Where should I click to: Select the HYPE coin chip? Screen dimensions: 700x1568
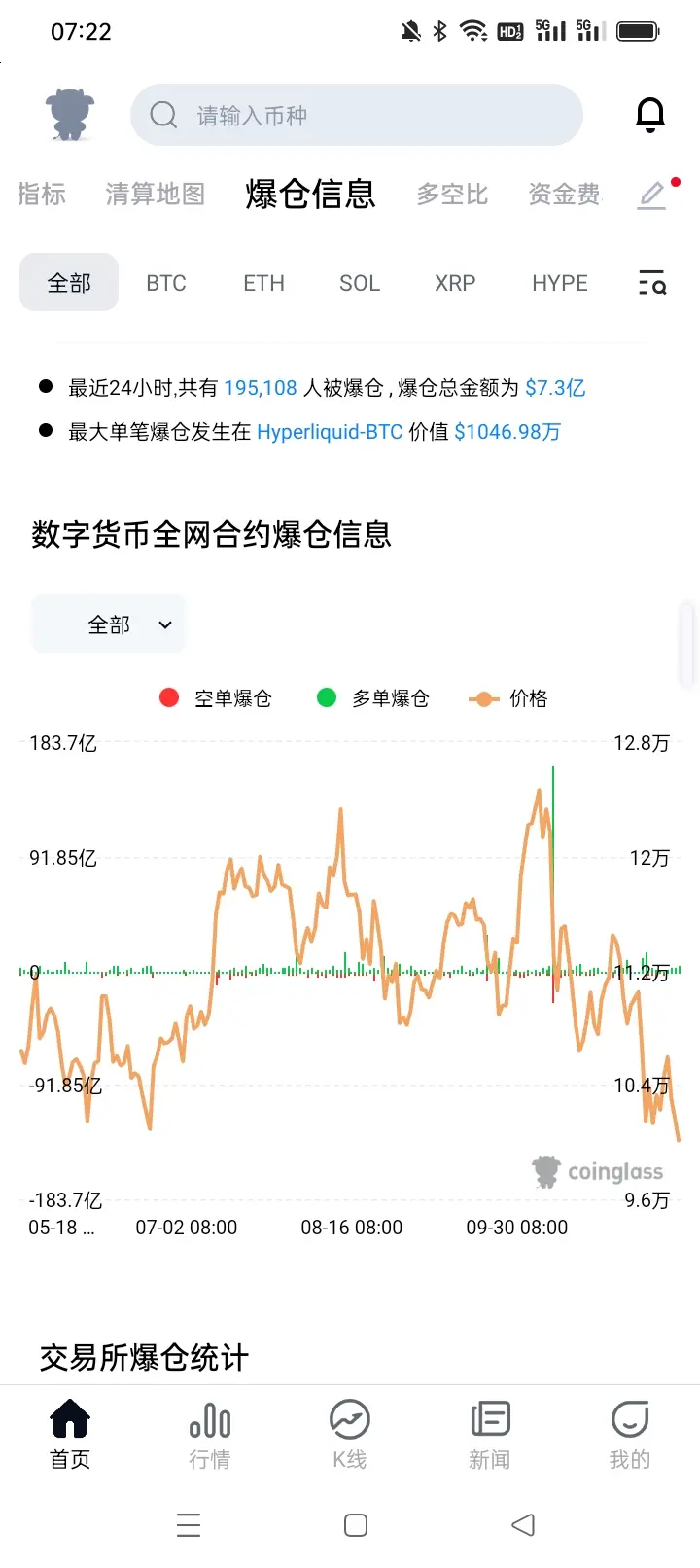coord(560,283)
